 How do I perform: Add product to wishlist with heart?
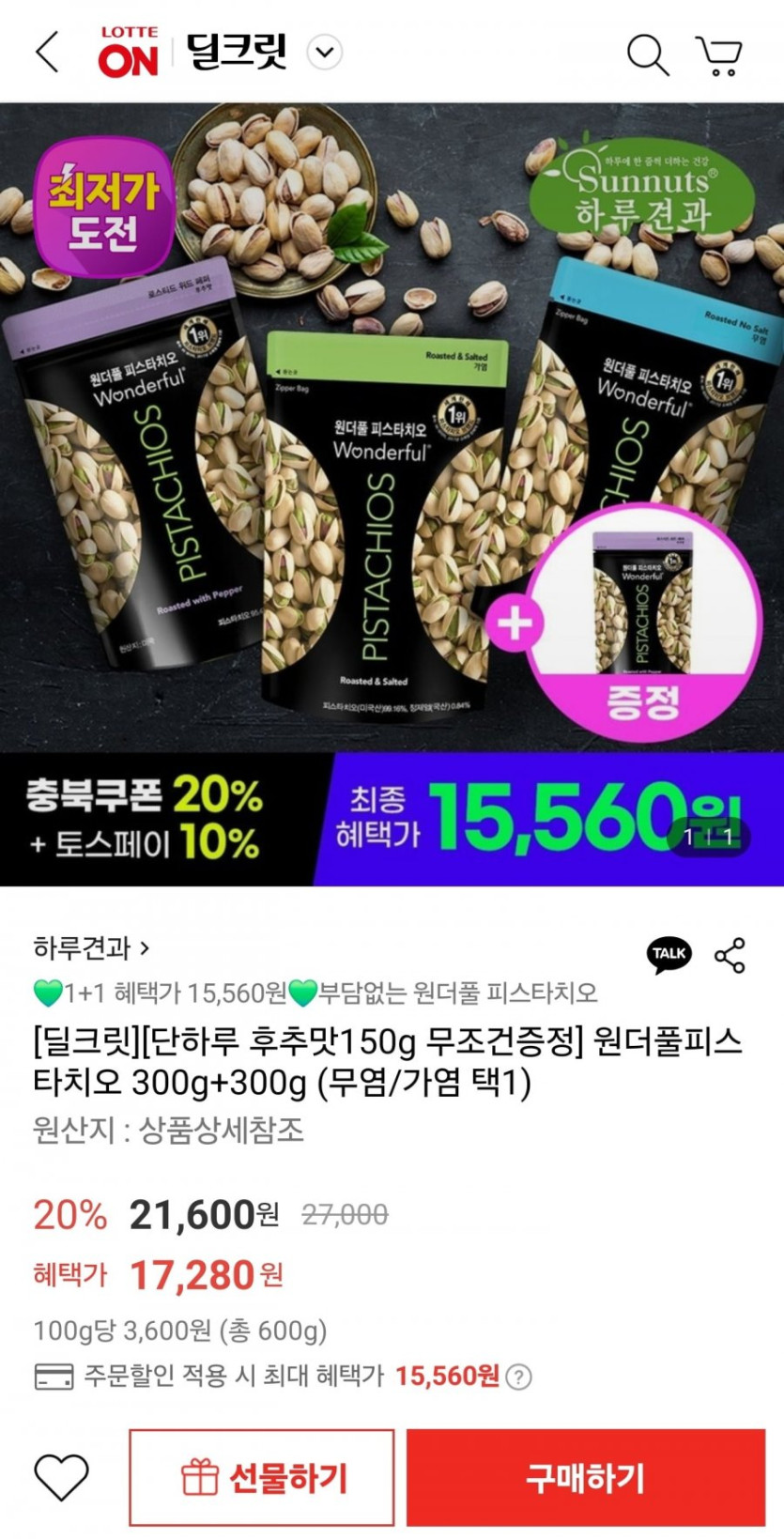click(62, 1477)
